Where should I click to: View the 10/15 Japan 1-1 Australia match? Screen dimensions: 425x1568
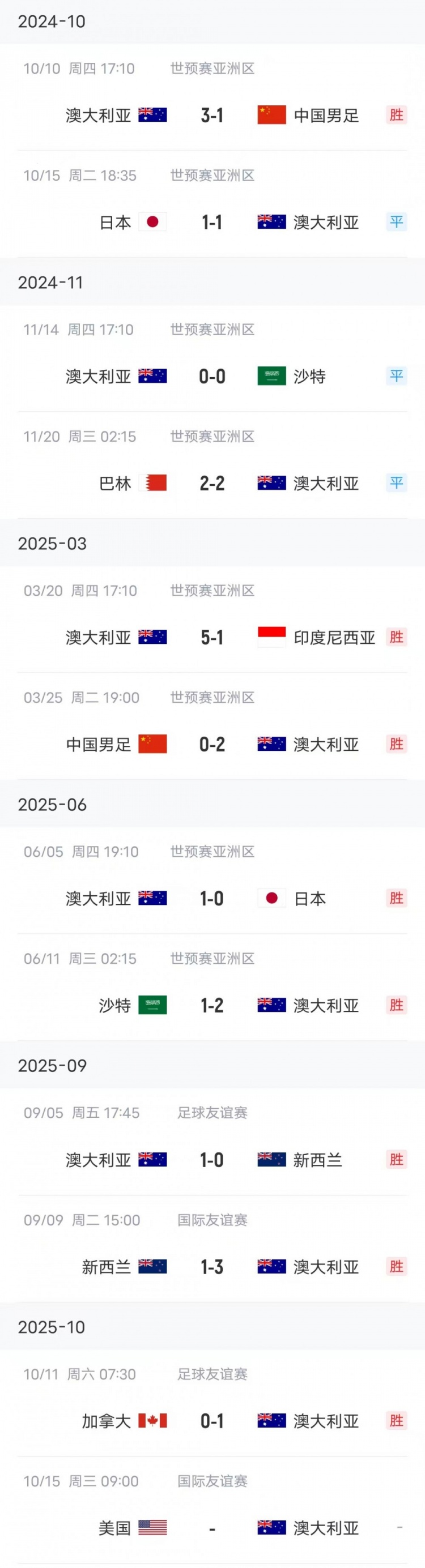212,222
